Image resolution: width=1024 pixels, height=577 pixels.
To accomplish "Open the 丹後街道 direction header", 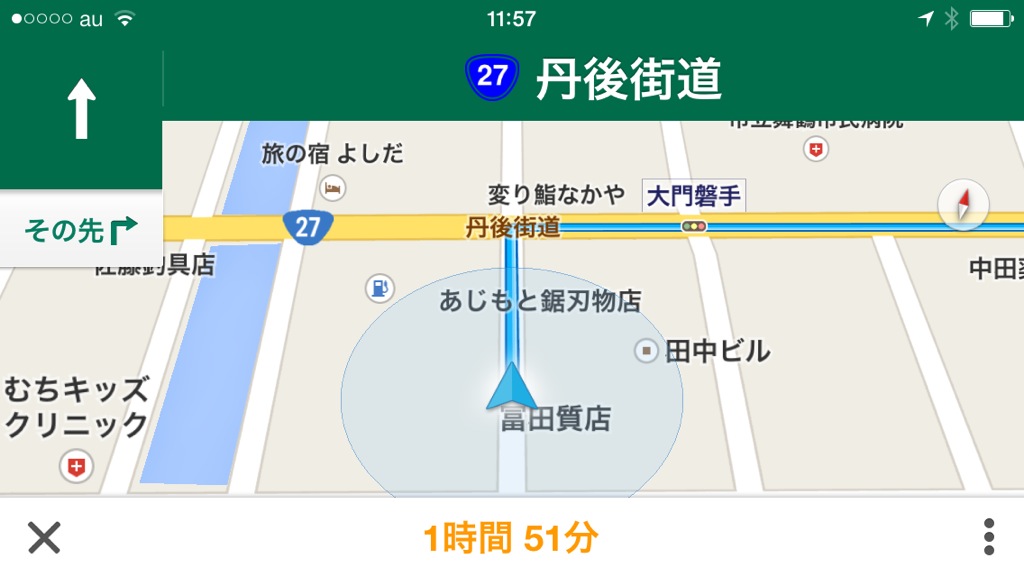I will (592, 78).
